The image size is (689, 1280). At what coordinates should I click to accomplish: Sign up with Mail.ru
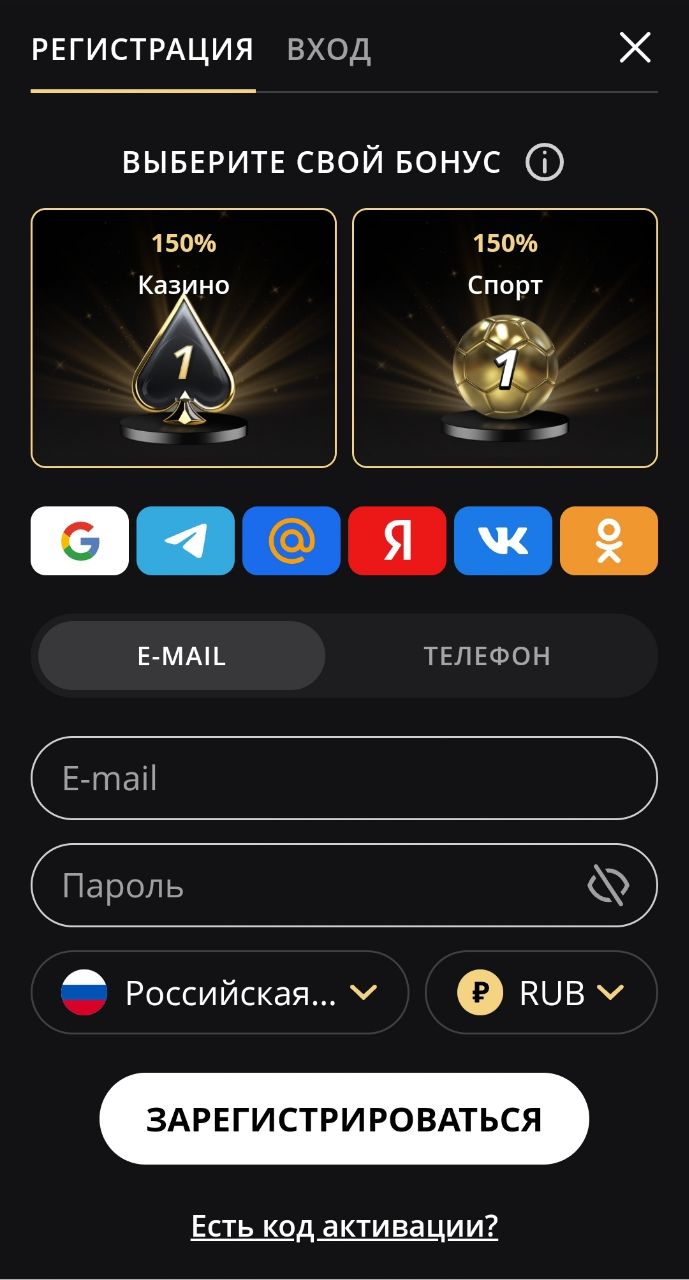coord(291,541)
